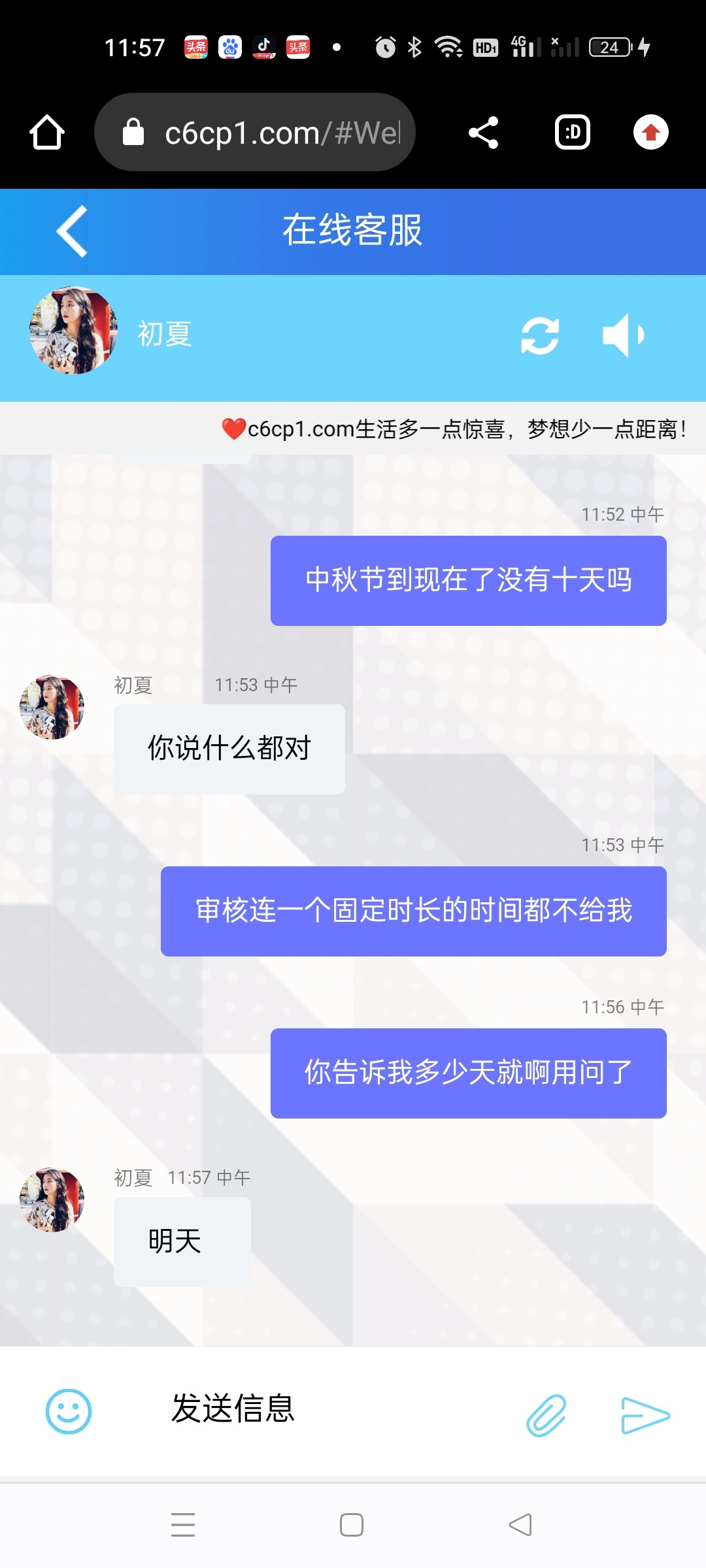706x1568 pixels.
Task: Open the browser tabs switcher
Action: [x=573, y=133]
